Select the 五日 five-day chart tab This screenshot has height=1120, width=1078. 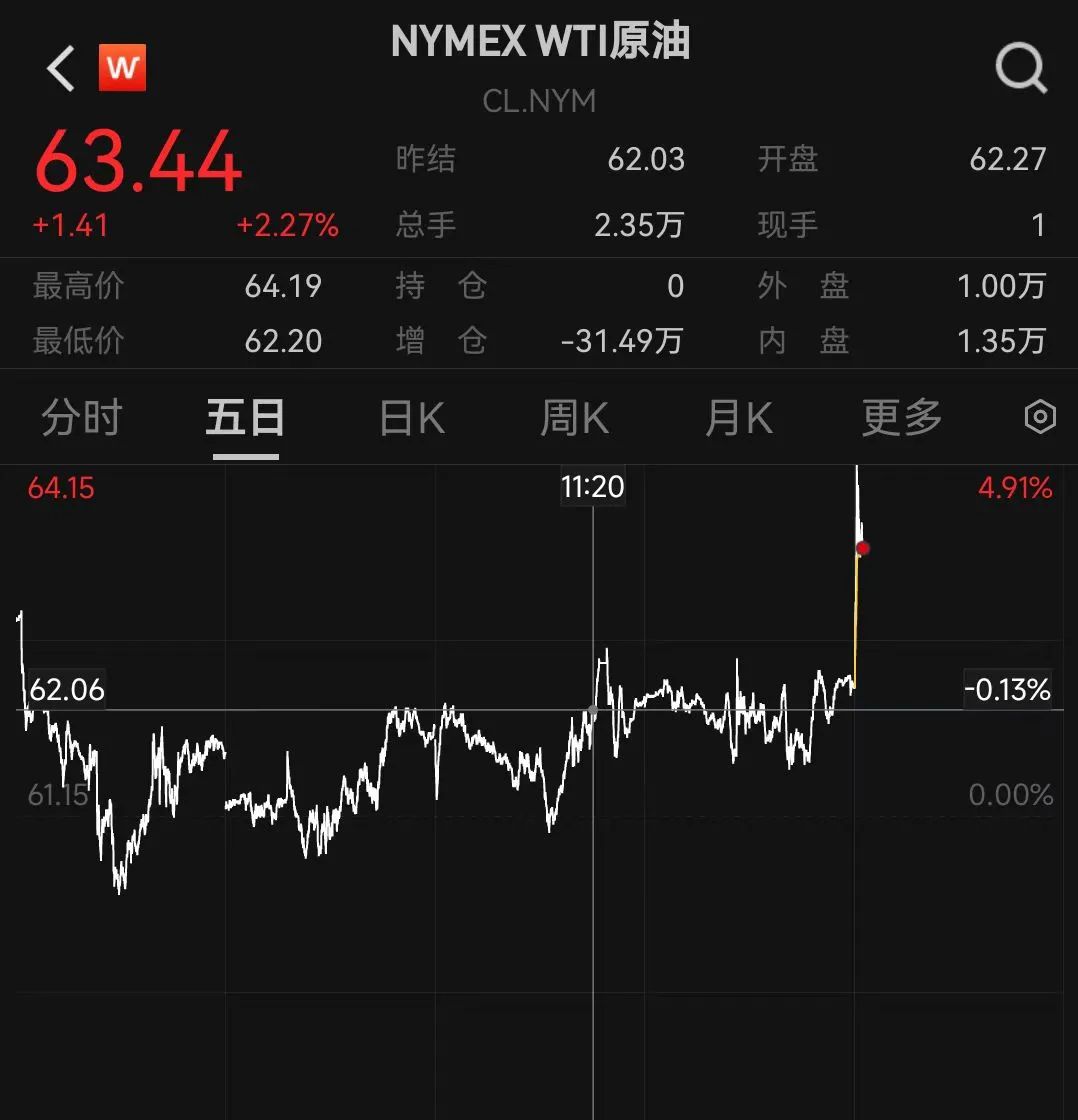[245, 417]
